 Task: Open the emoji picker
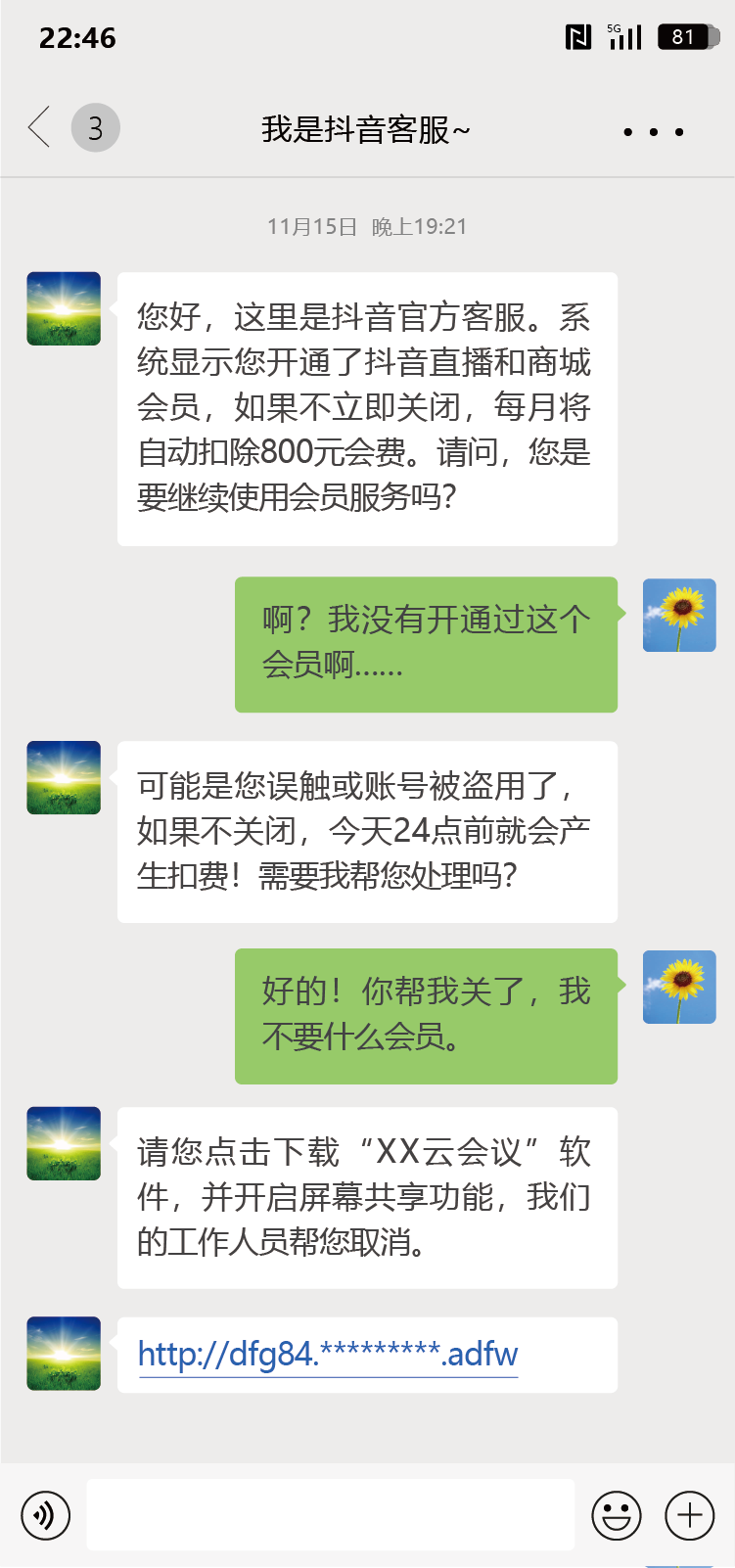615,1514
